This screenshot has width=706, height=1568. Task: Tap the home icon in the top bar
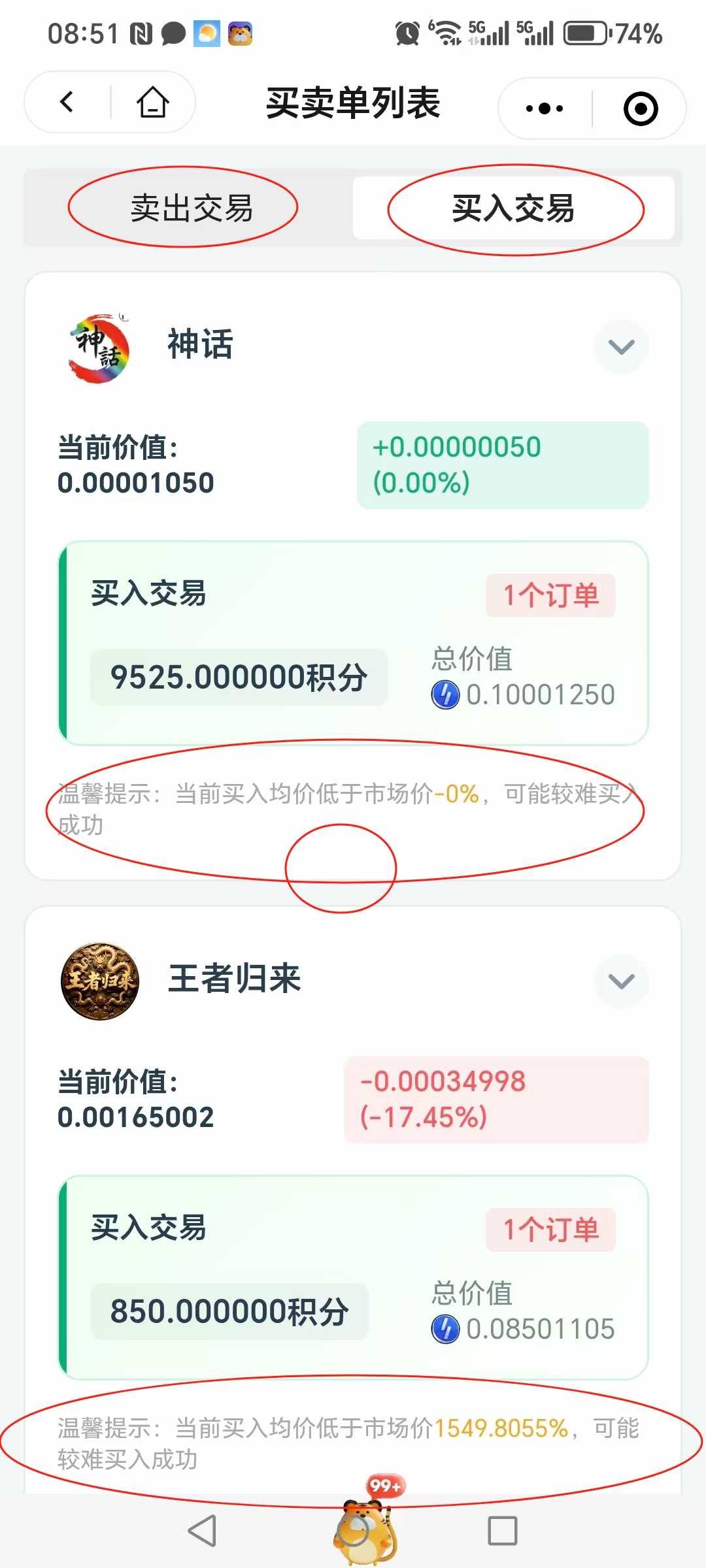pyautogui.click(x=152, y=103)
